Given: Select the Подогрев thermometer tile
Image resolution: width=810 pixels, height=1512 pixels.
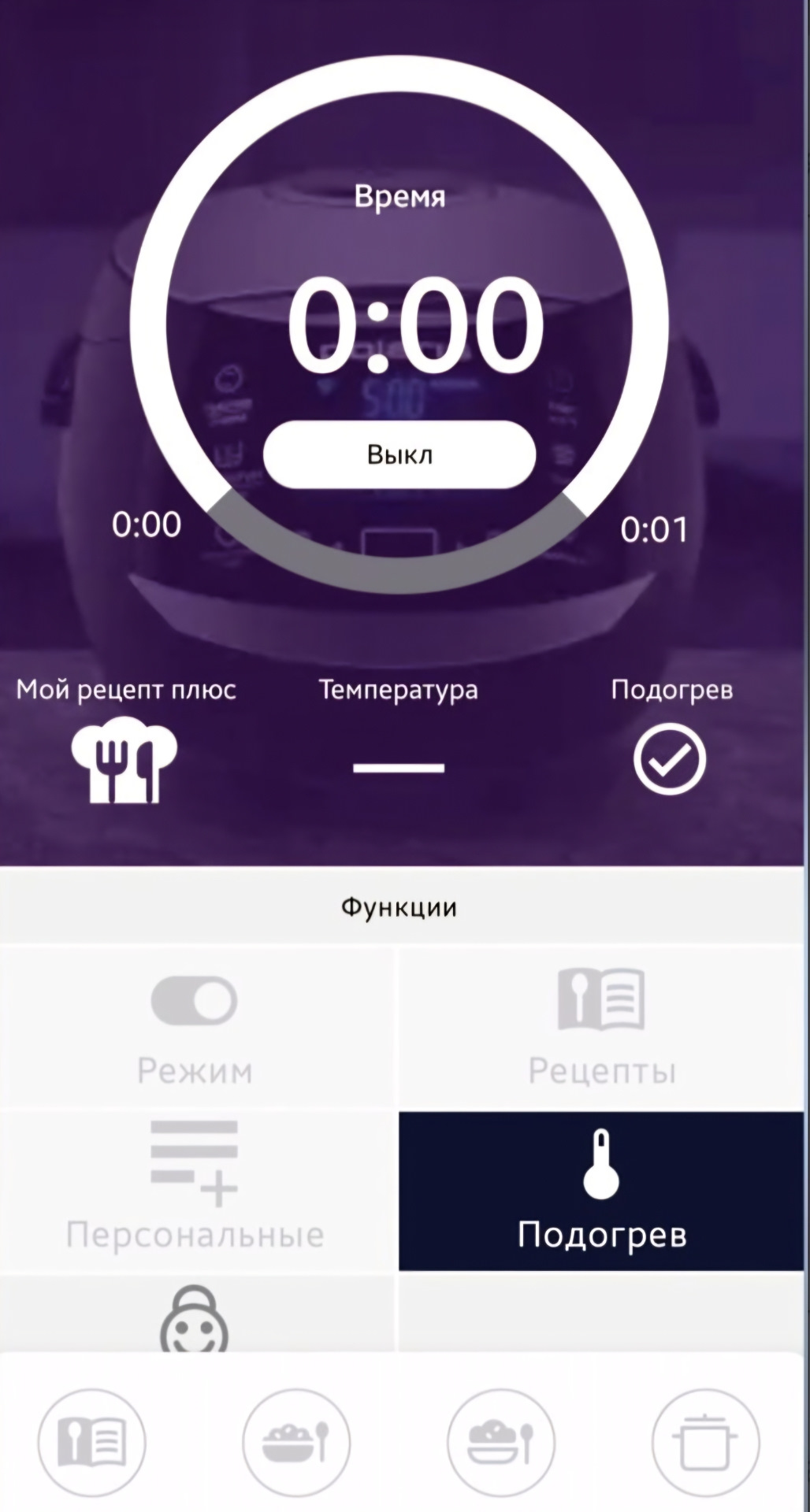Looking at the screenshot, I should [x=602, y=1191].
